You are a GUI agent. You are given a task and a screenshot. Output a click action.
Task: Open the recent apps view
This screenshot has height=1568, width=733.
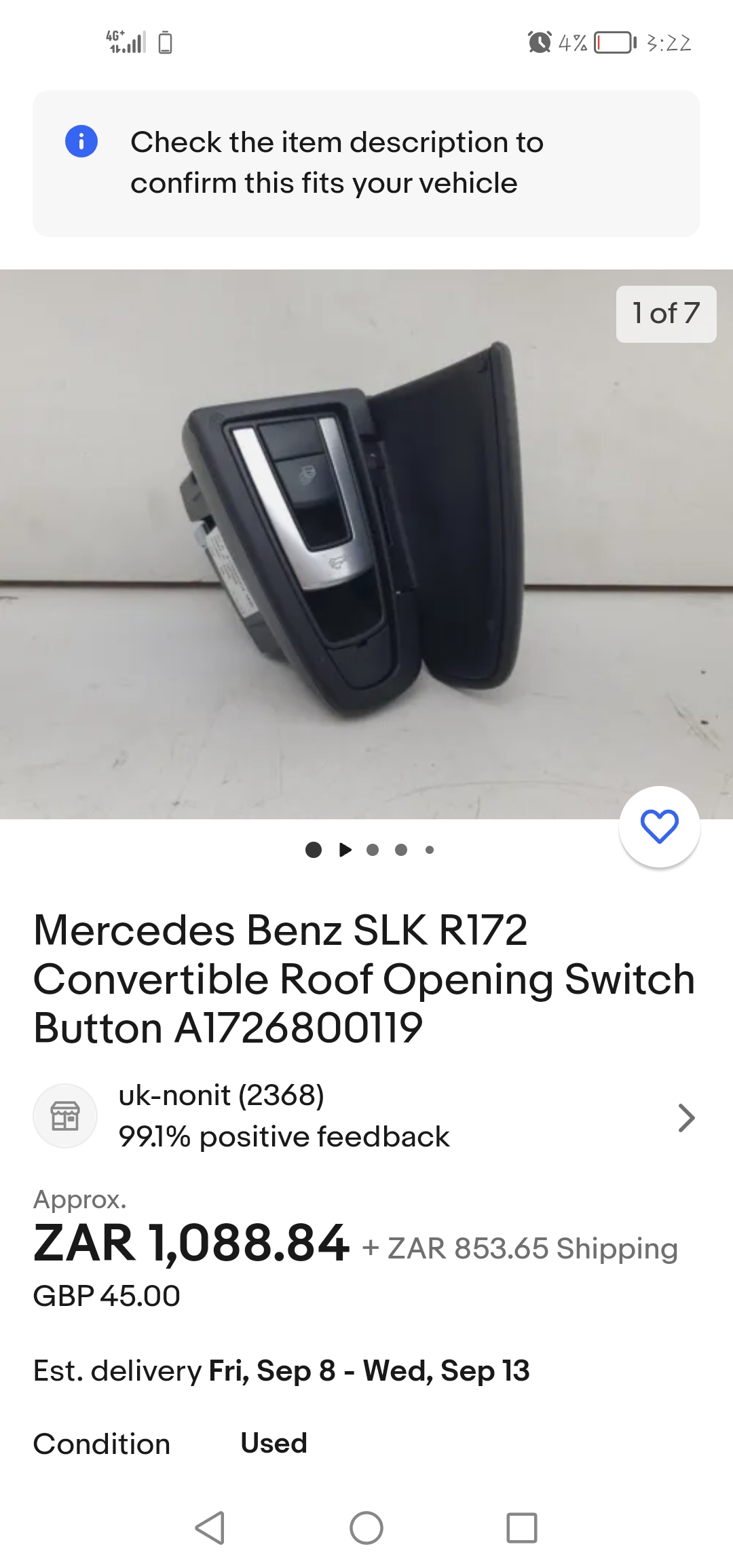coord(522,1528)
